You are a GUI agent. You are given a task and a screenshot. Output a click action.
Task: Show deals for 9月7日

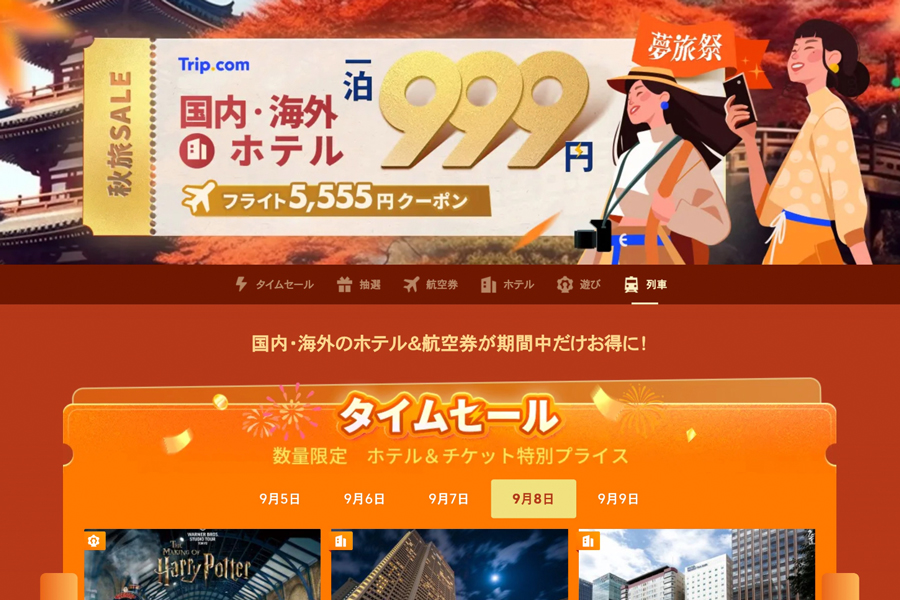pyautogui.click(x=449, y=499)
